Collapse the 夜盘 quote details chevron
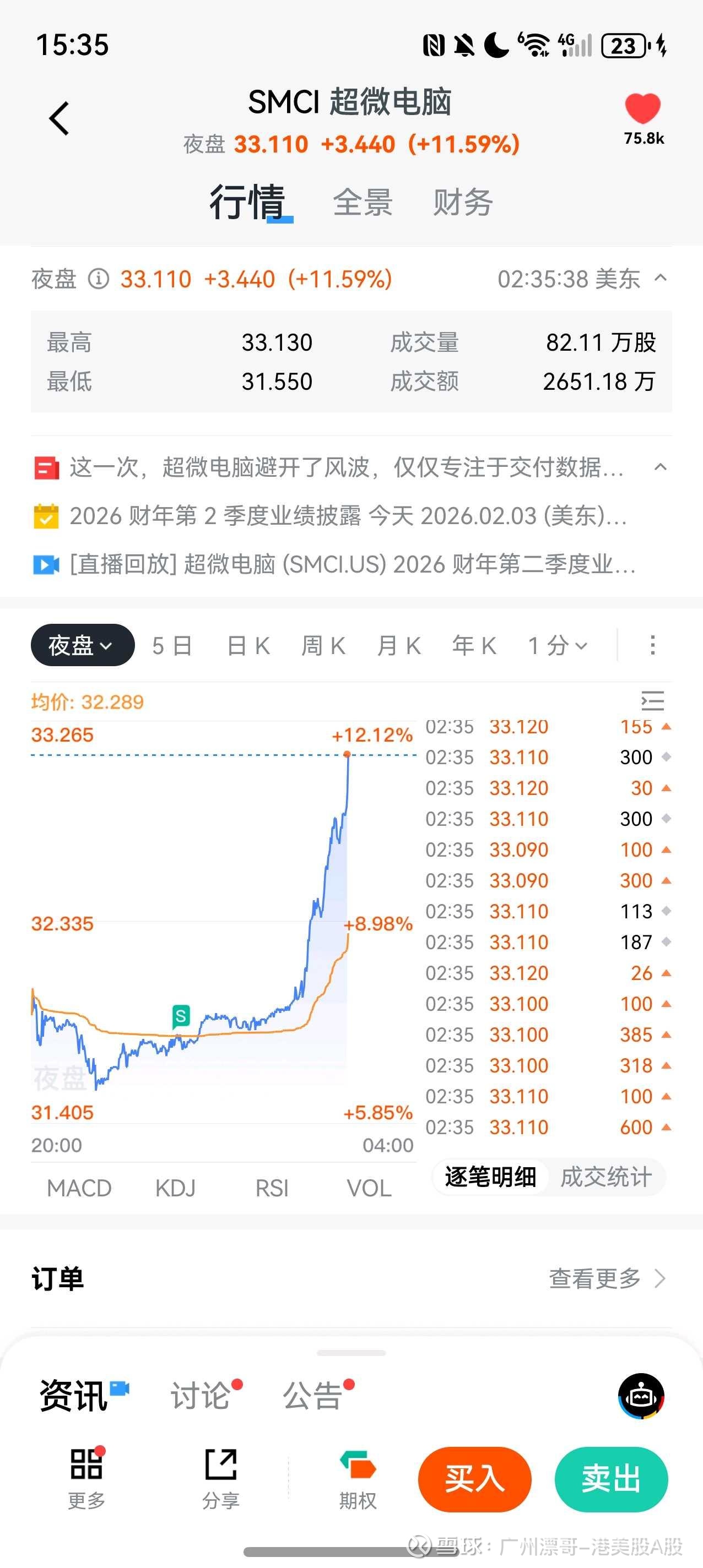The width and height of the screenshot is (703, 1568). point(661,279)
